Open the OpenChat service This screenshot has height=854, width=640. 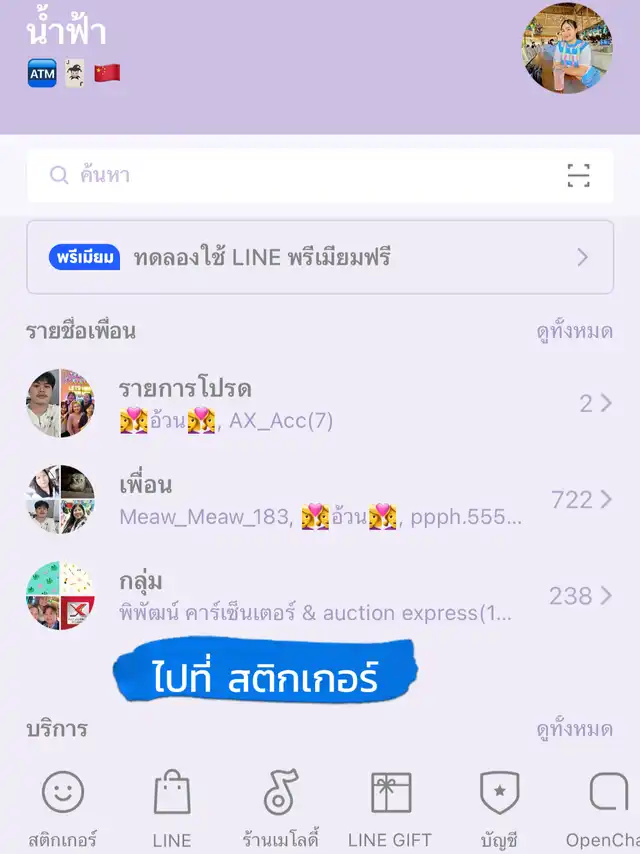pos(605,807)
